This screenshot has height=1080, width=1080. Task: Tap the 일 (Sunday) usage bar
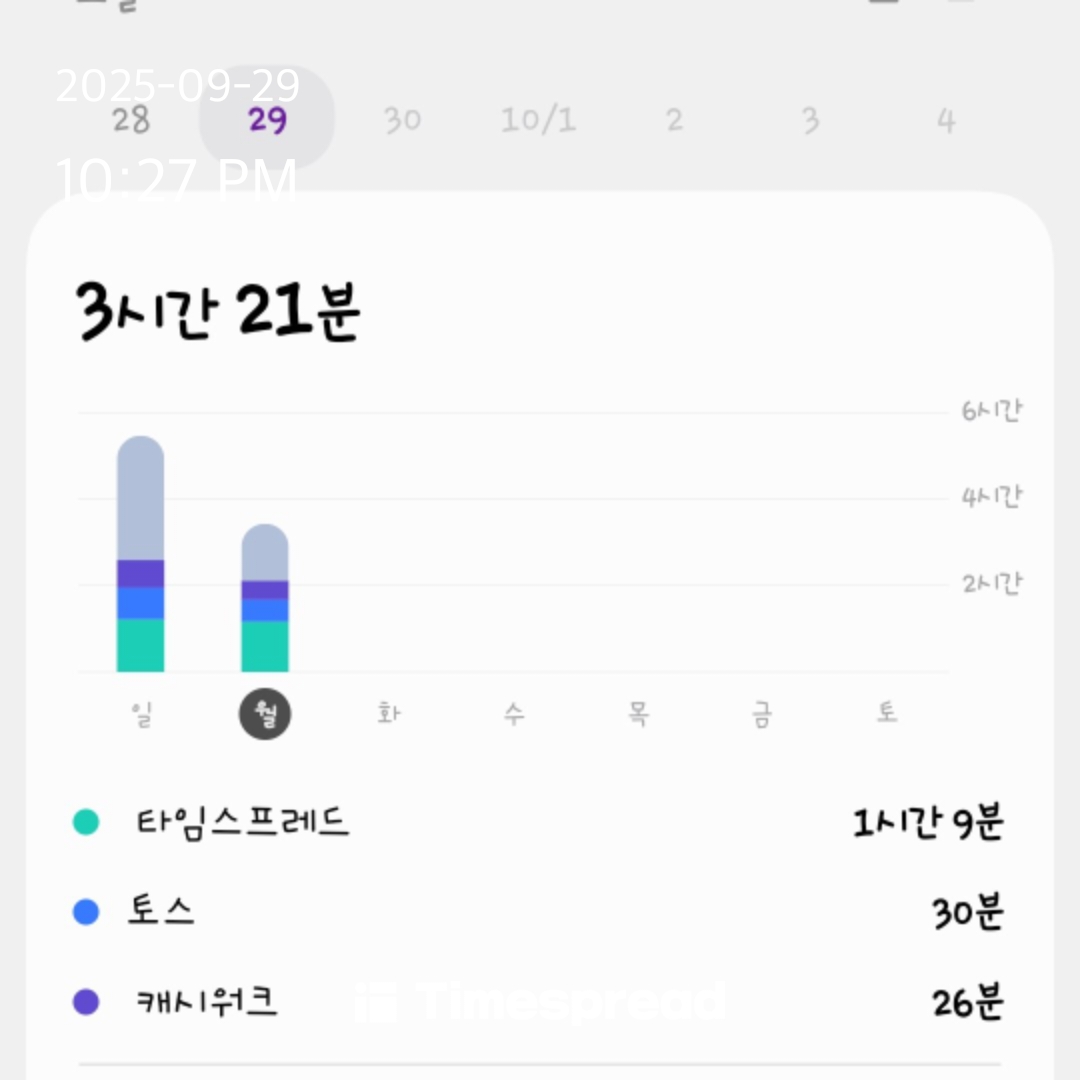pyautogui.click(x=141, y=555)
